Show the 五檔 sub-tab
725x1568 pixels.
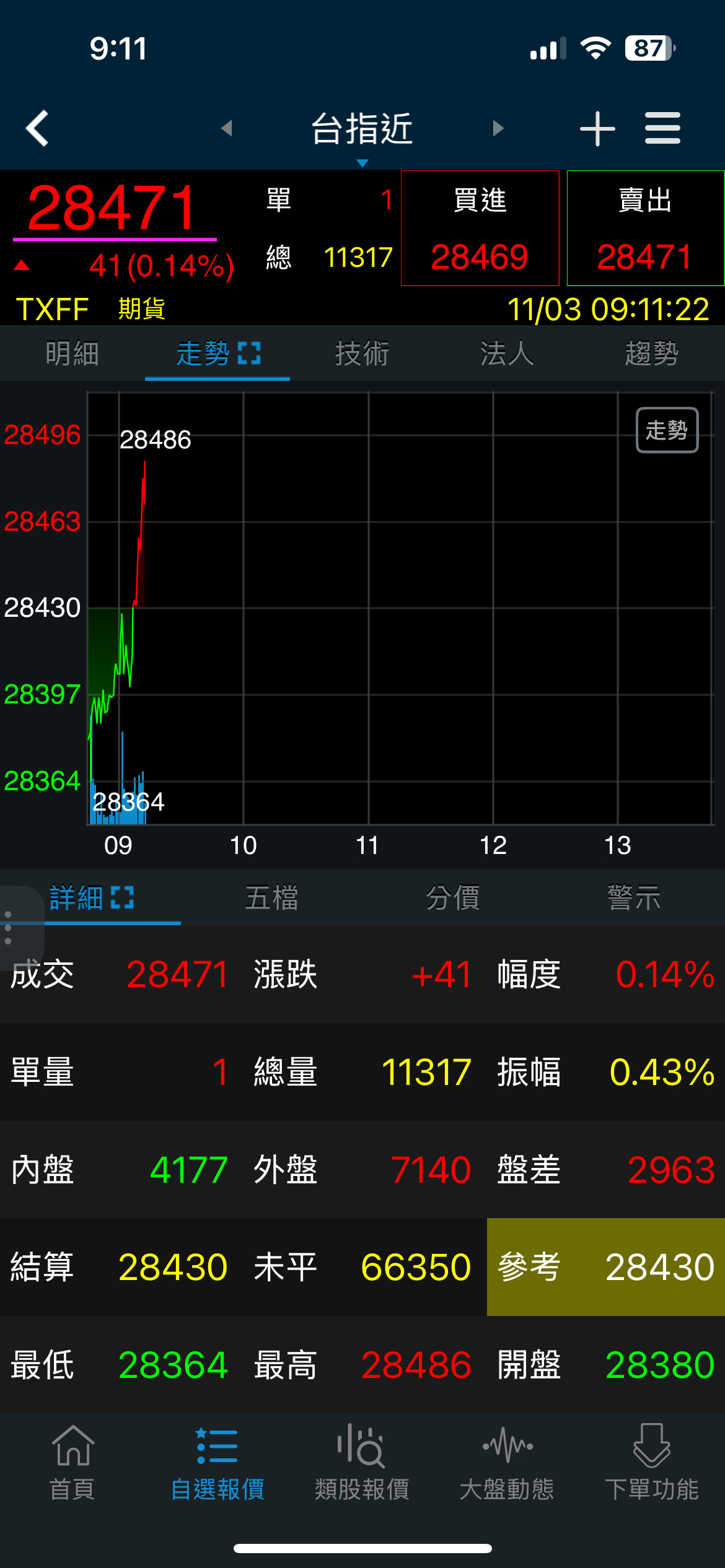(271, 898)
